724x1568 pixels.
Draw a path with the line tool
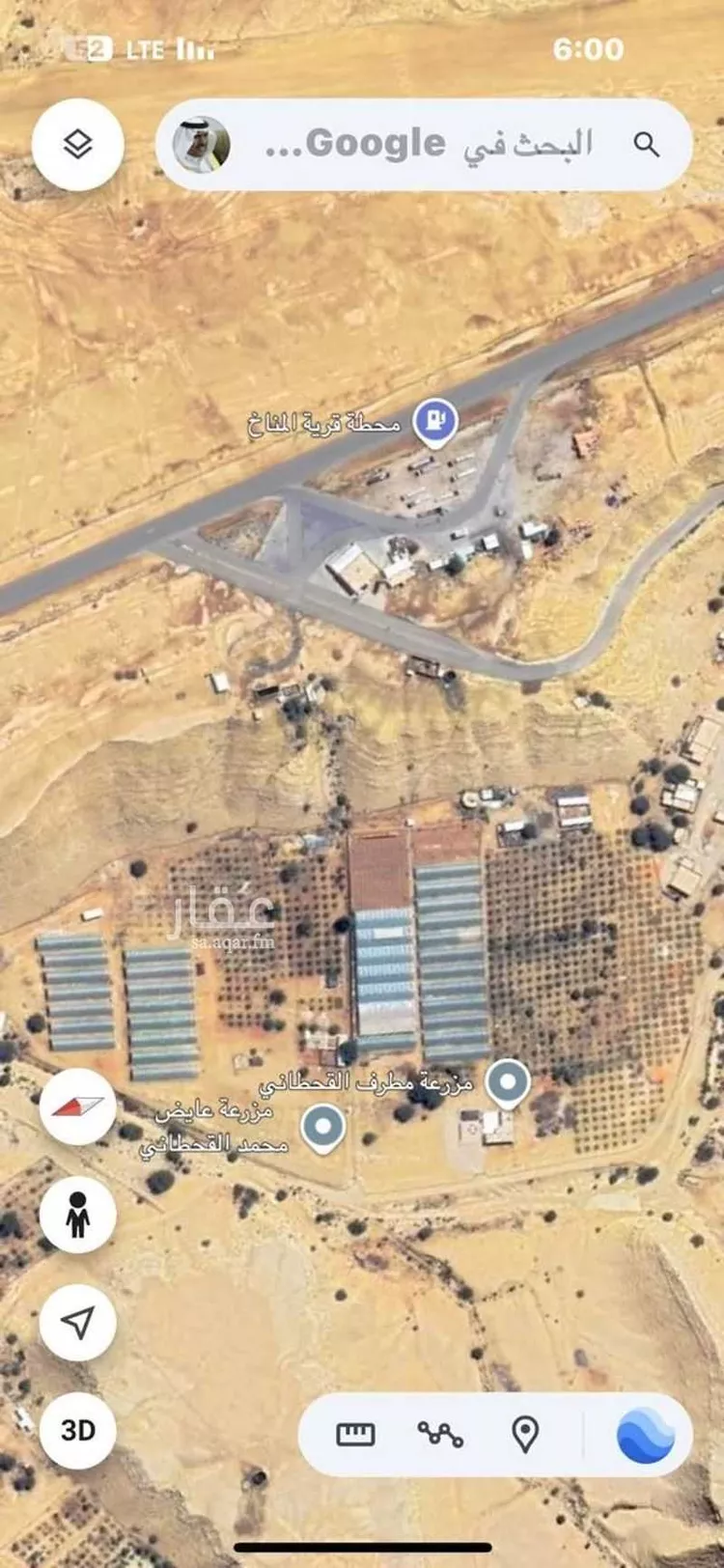(x=440, y=1435)
